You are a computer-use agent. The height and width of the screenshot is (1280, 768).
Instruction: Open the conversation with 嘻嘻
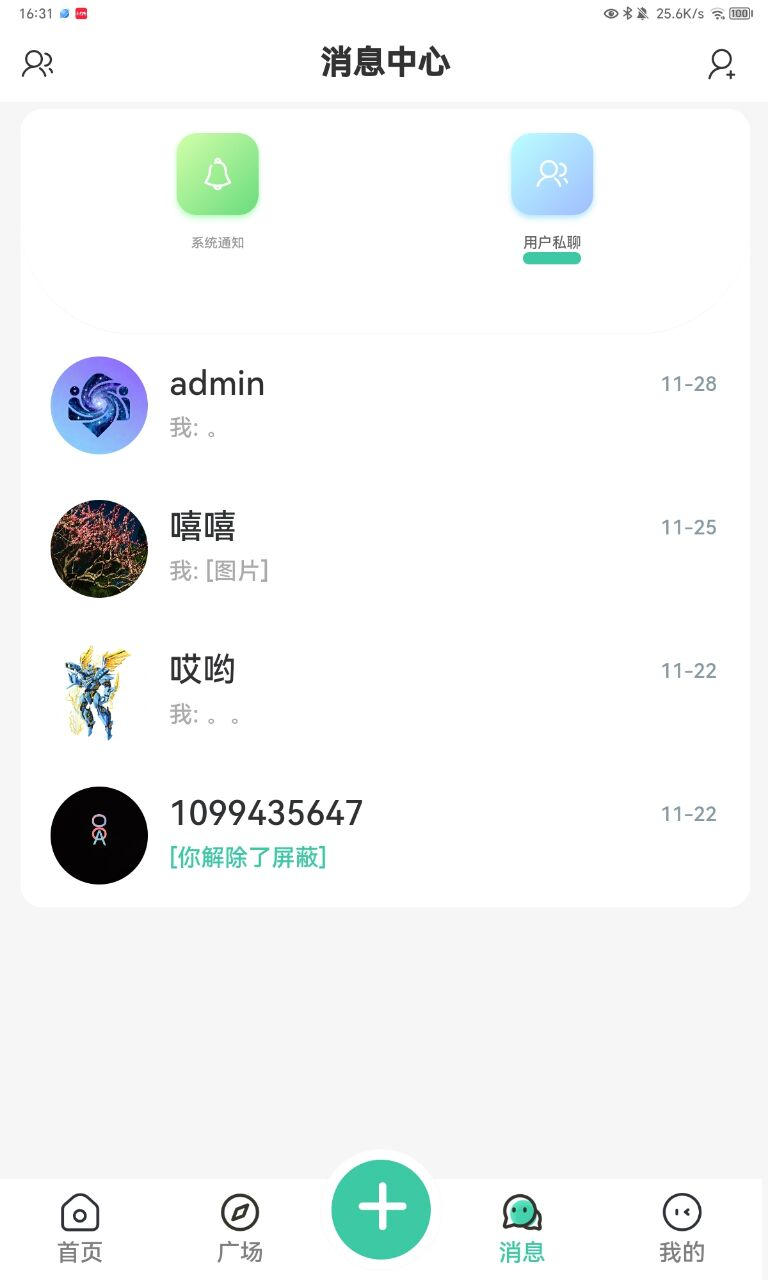click(400, 545)
